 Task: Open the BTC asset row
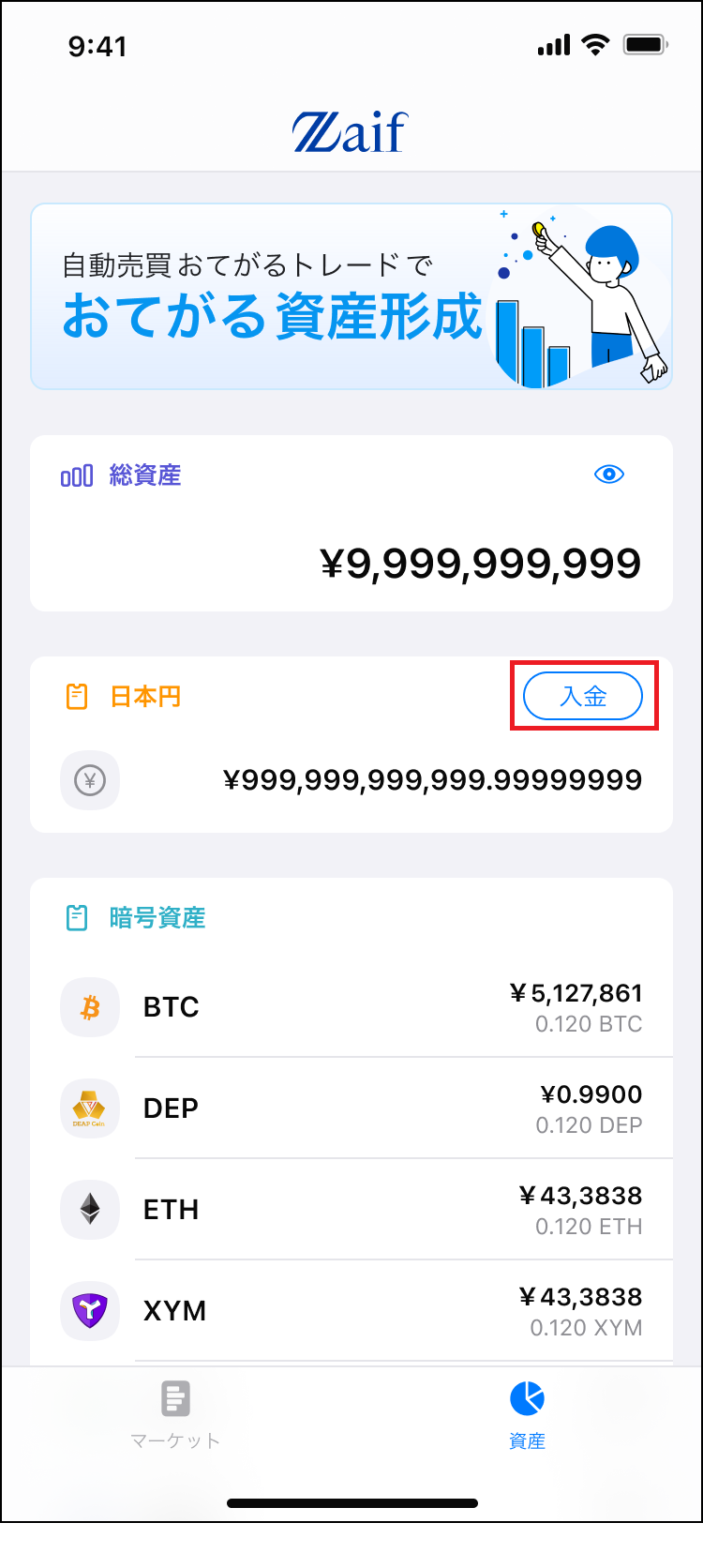351,1007
